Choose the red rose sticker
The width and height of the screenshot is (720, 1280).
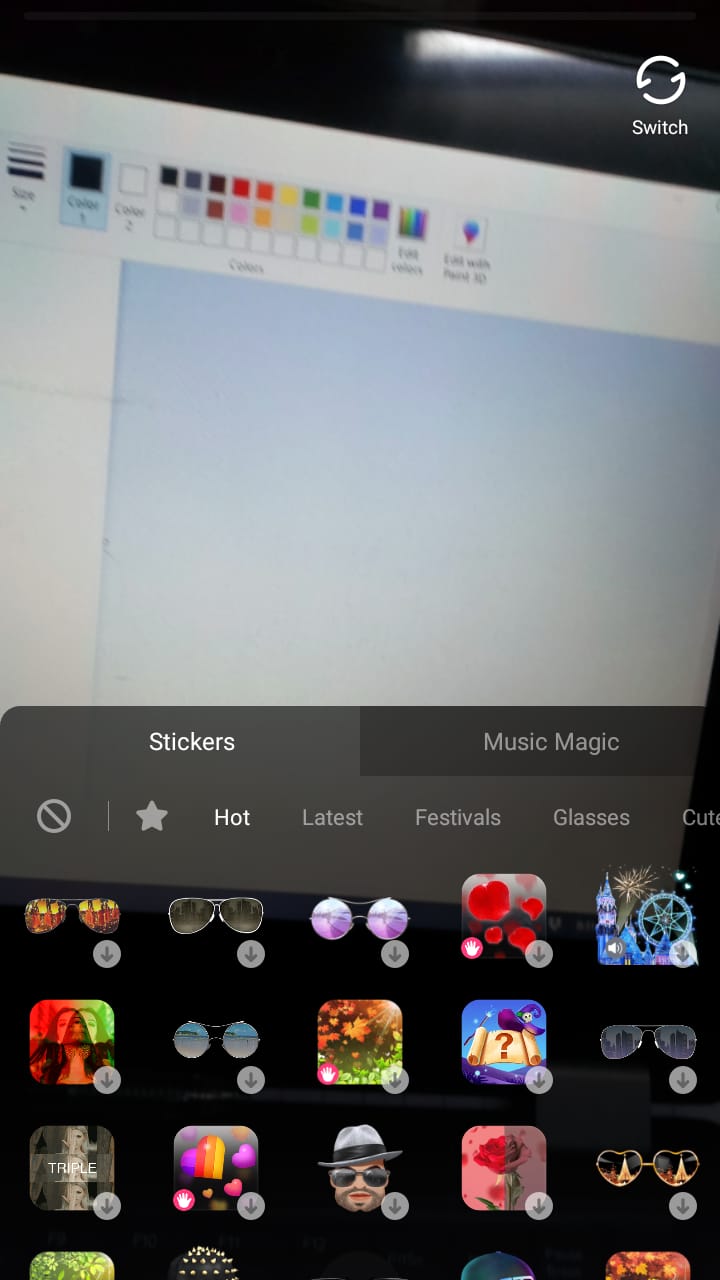coord(504,1168)
